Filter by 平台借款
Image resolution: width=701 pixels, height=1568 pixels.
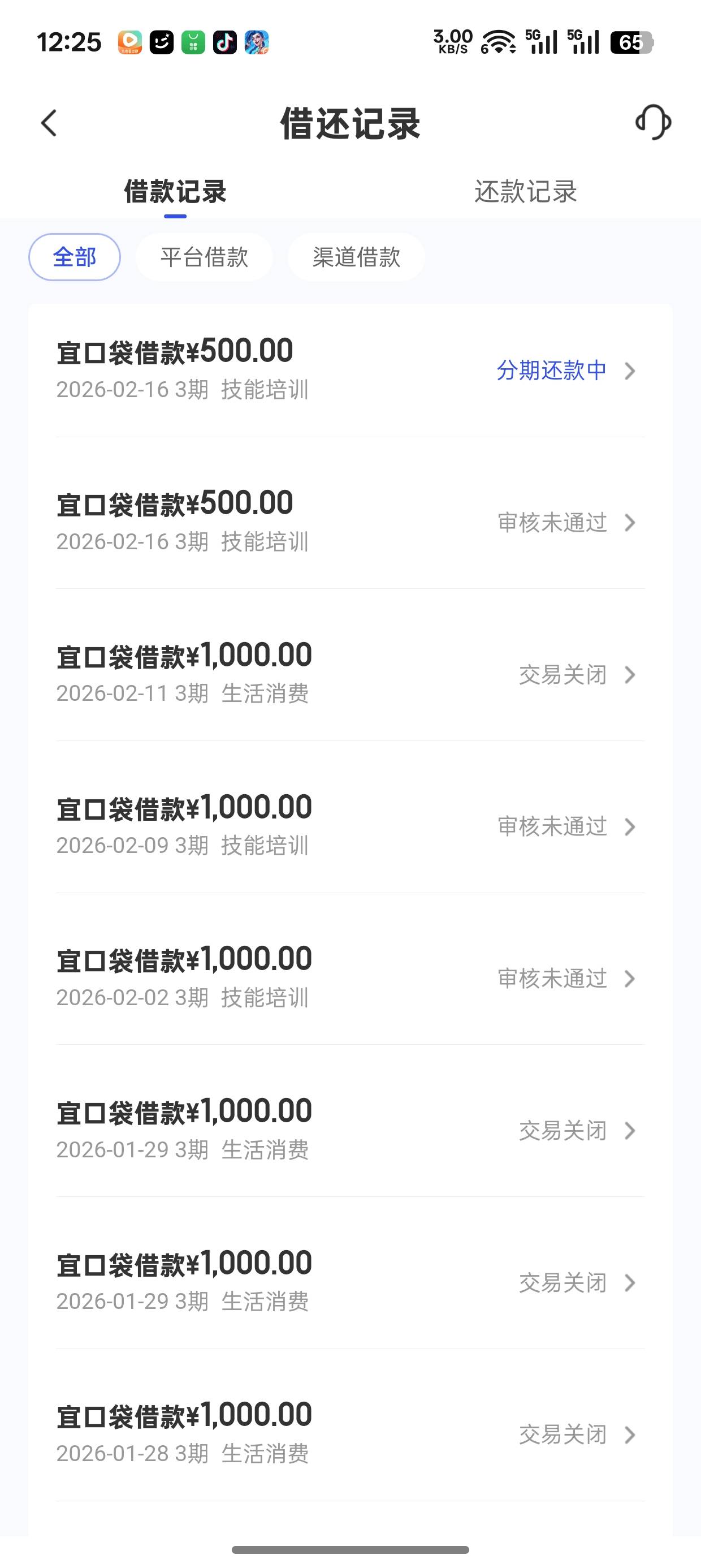204,257
